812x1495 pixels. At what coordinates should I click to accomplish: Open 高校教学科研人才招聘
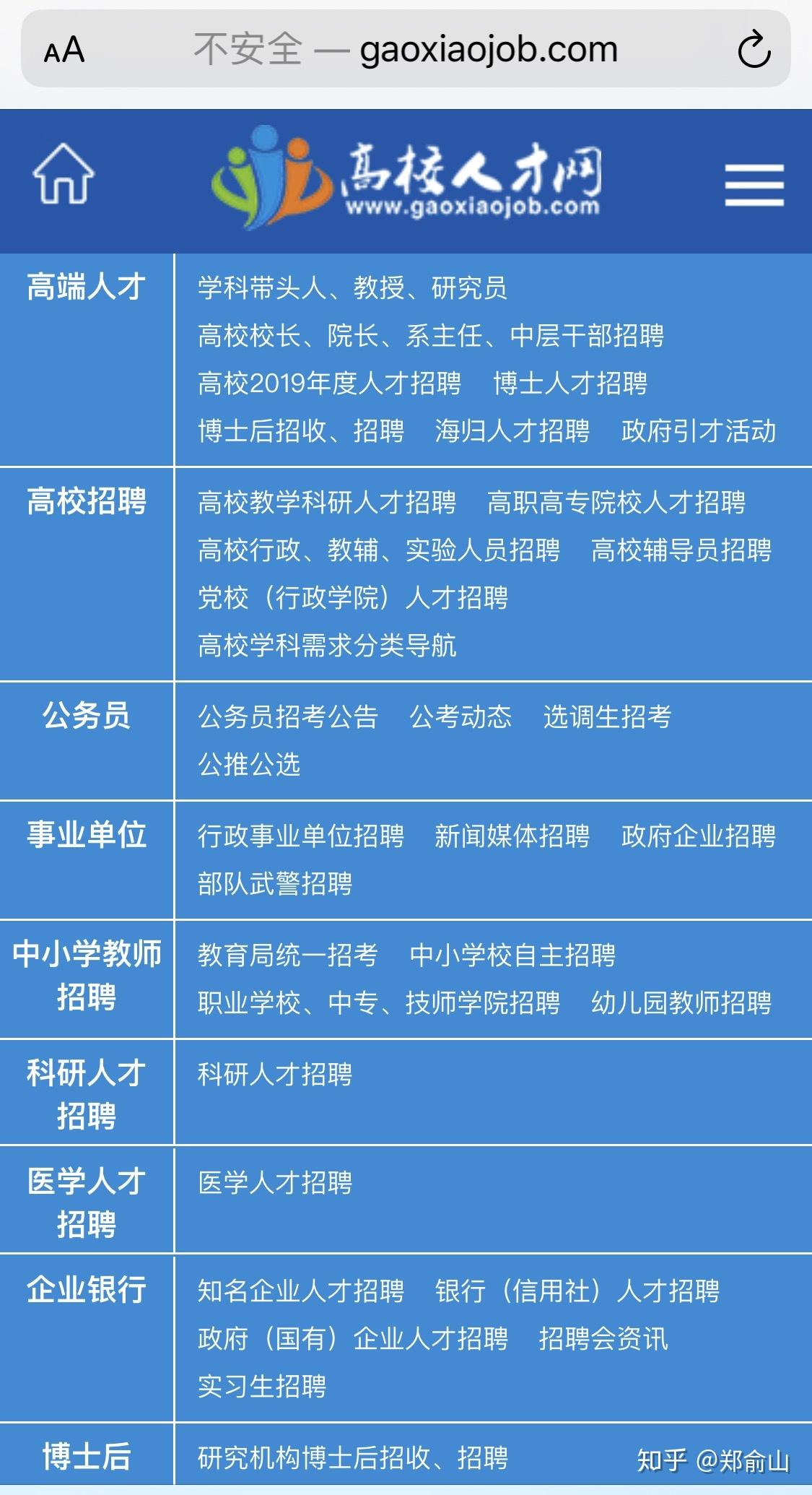(x=327, y=502)
